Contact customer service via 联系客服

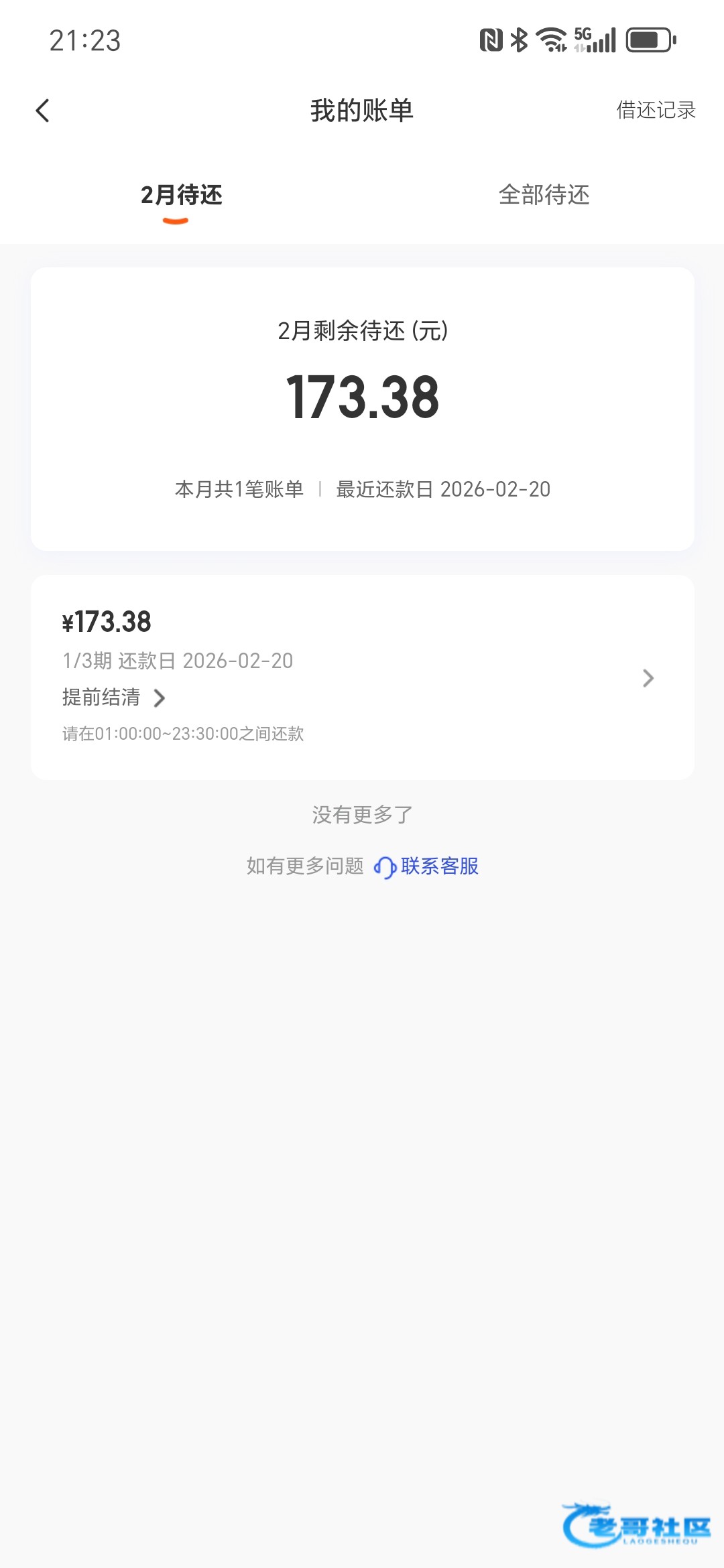[x=426, y=866]
